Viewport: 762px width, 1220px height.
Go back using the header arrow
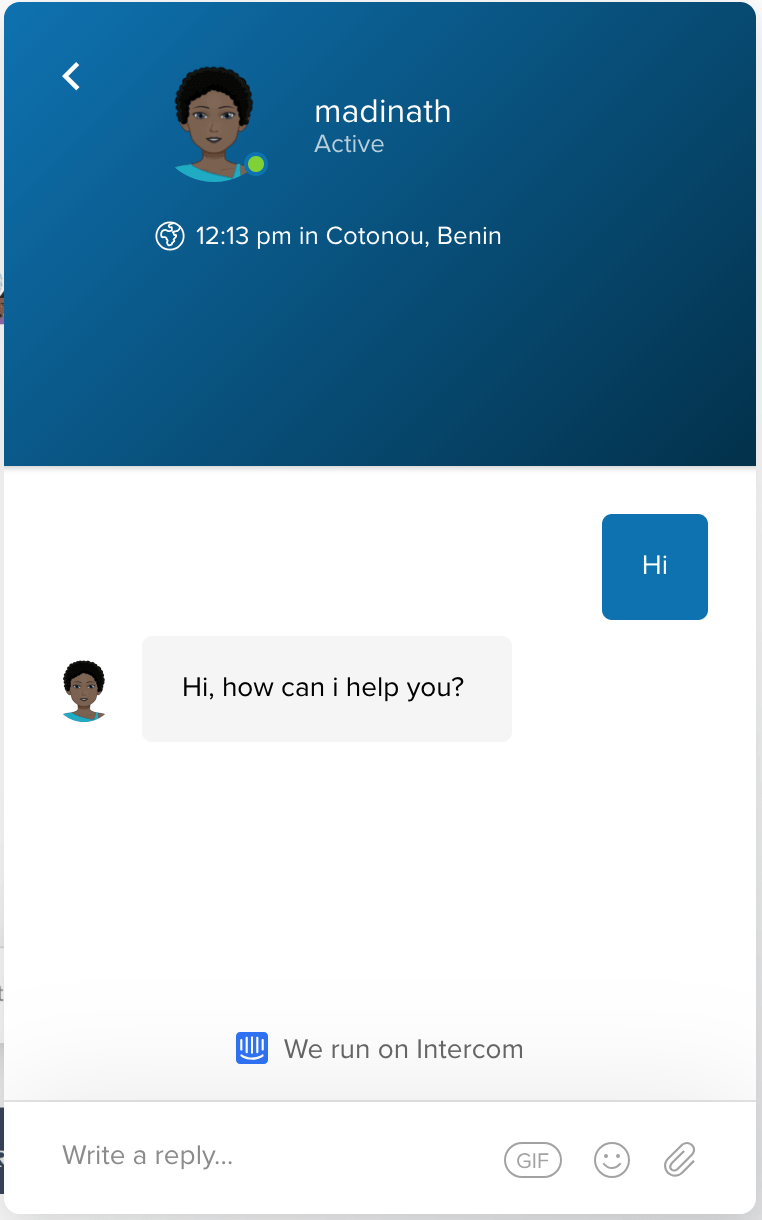click(x=71, y=76)
